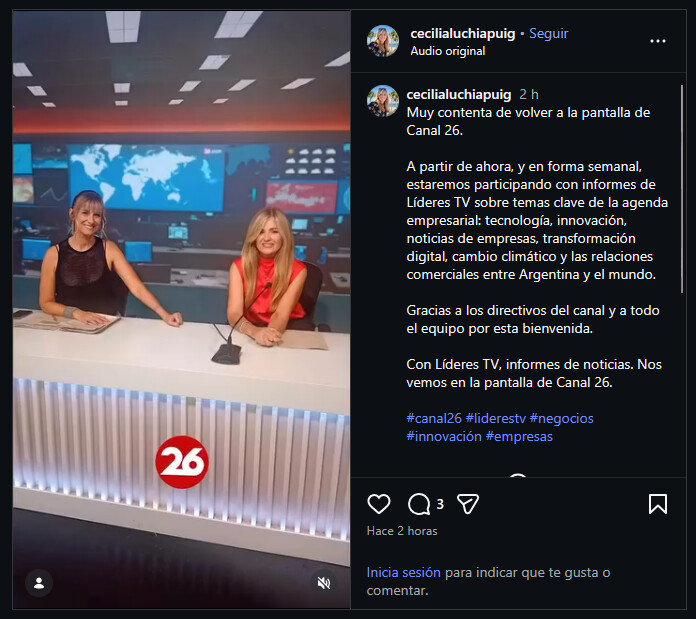Share the post via paper plane

(467, 504)
